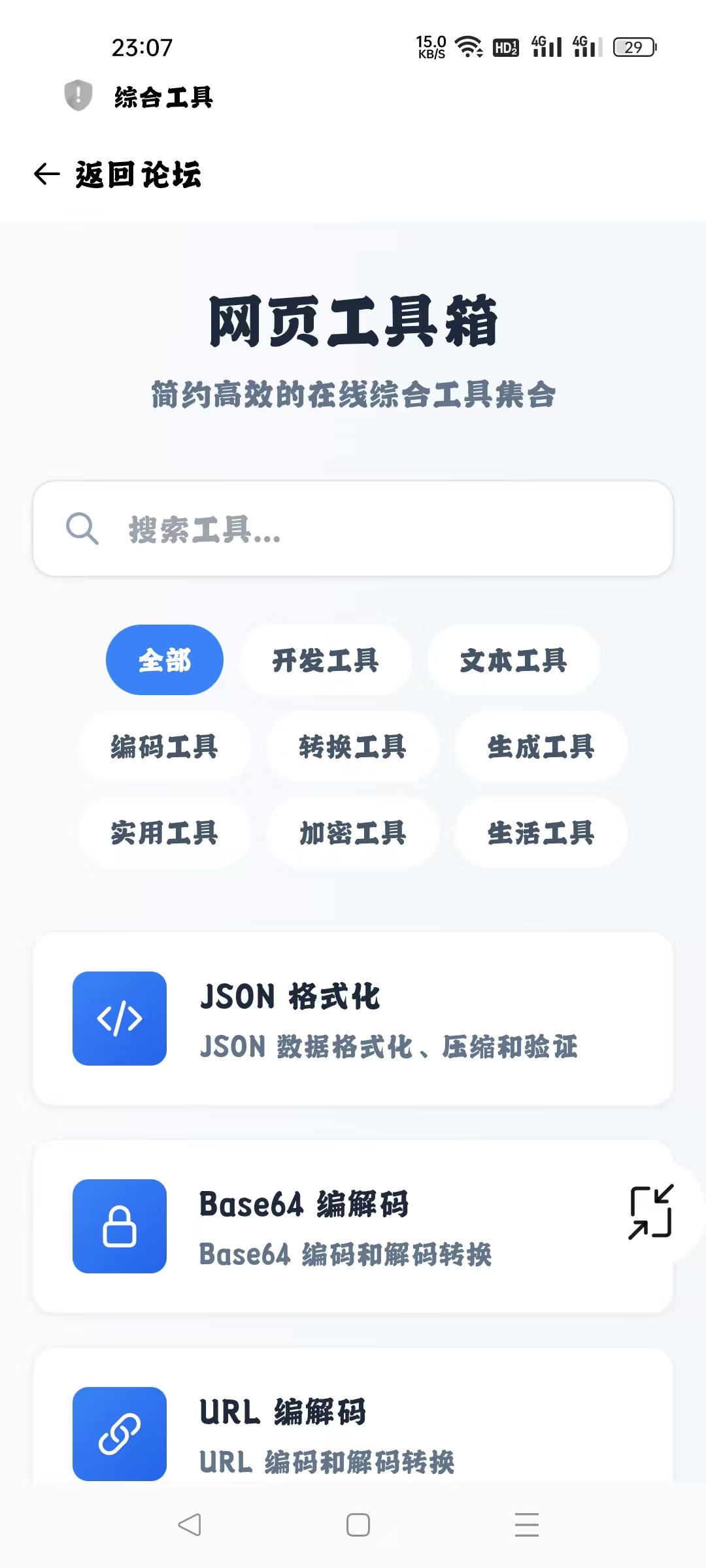Click the magnifier icon in search bar

click(82, 529)
